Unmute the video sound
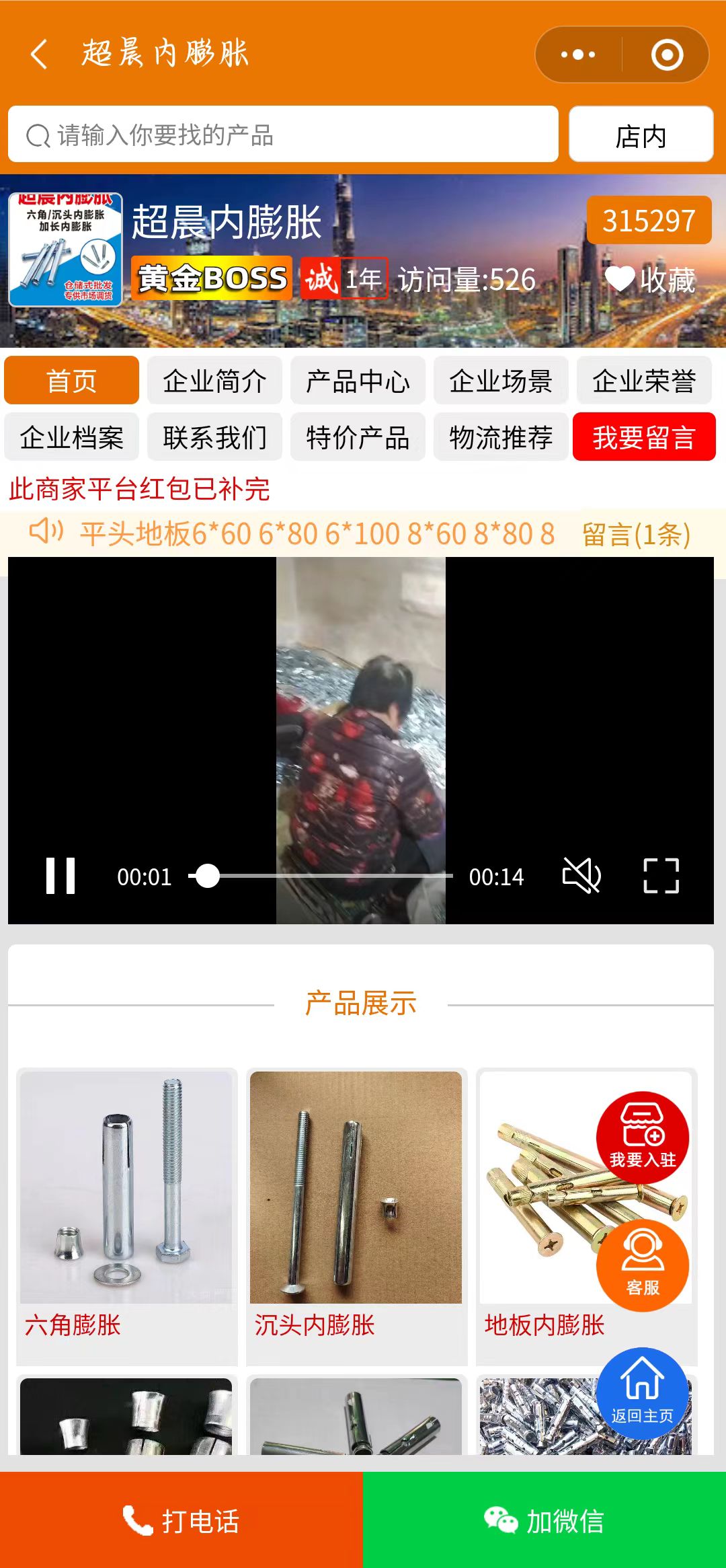726x1568 pixels. pyautogui.click(x=581, y=876)
